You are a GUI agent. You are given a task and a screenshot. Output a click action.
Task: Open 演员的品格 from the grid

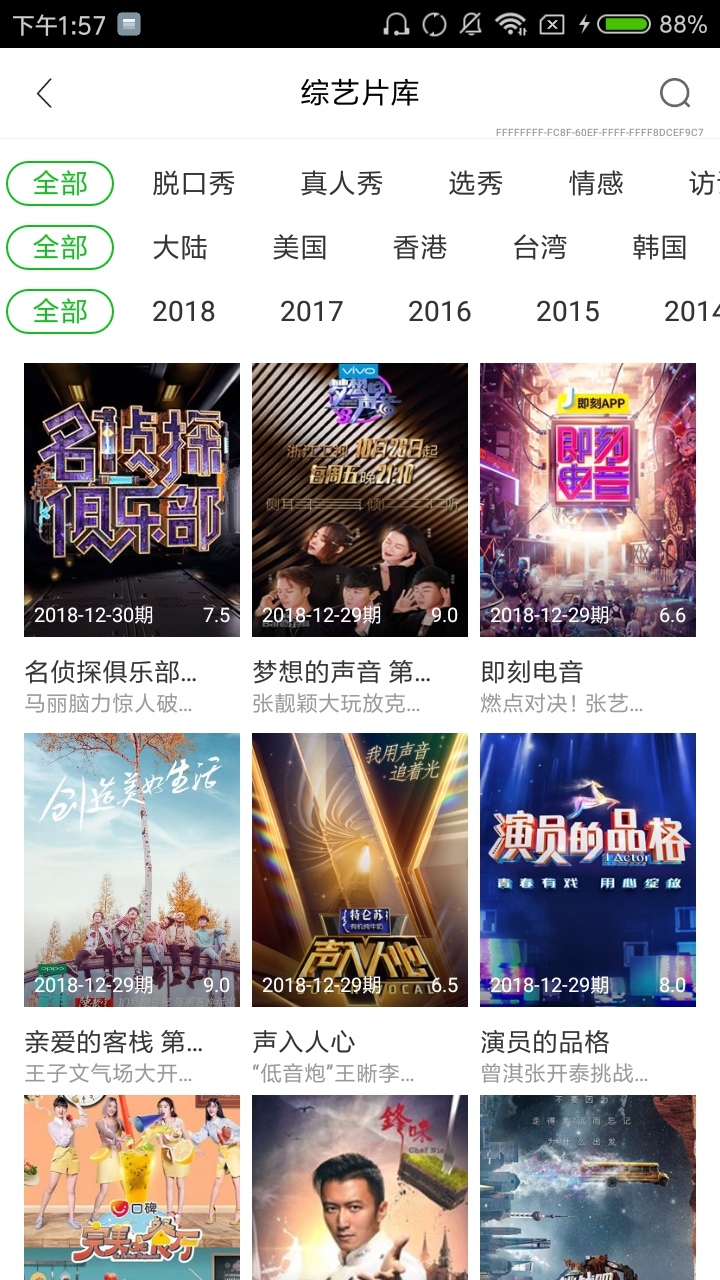[587, 869]
